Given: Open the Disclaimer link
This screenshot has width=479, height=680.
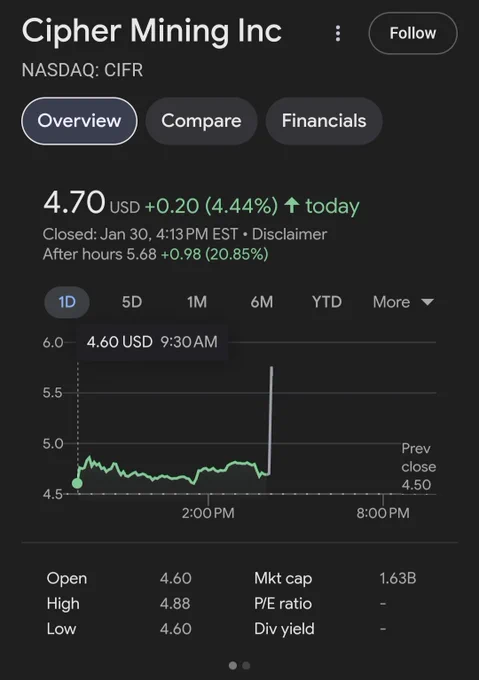Looking at the screenshot, I should click(x=289, y=234).
